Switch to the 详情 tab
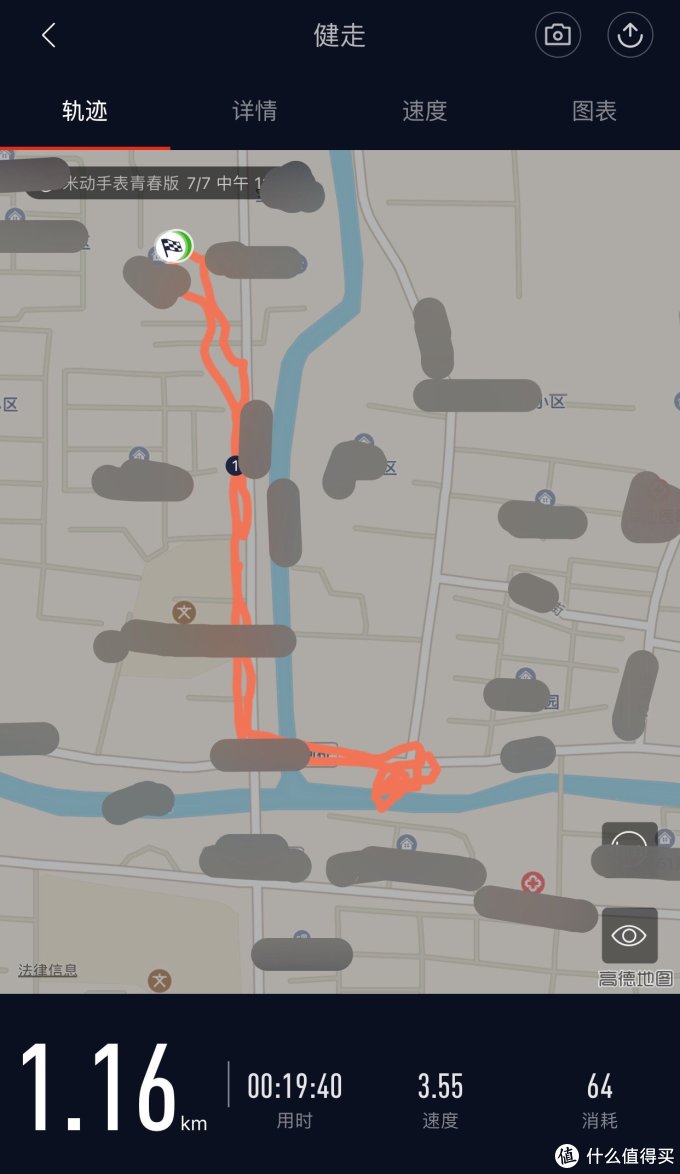680x1174 pixels. [255, 111]
